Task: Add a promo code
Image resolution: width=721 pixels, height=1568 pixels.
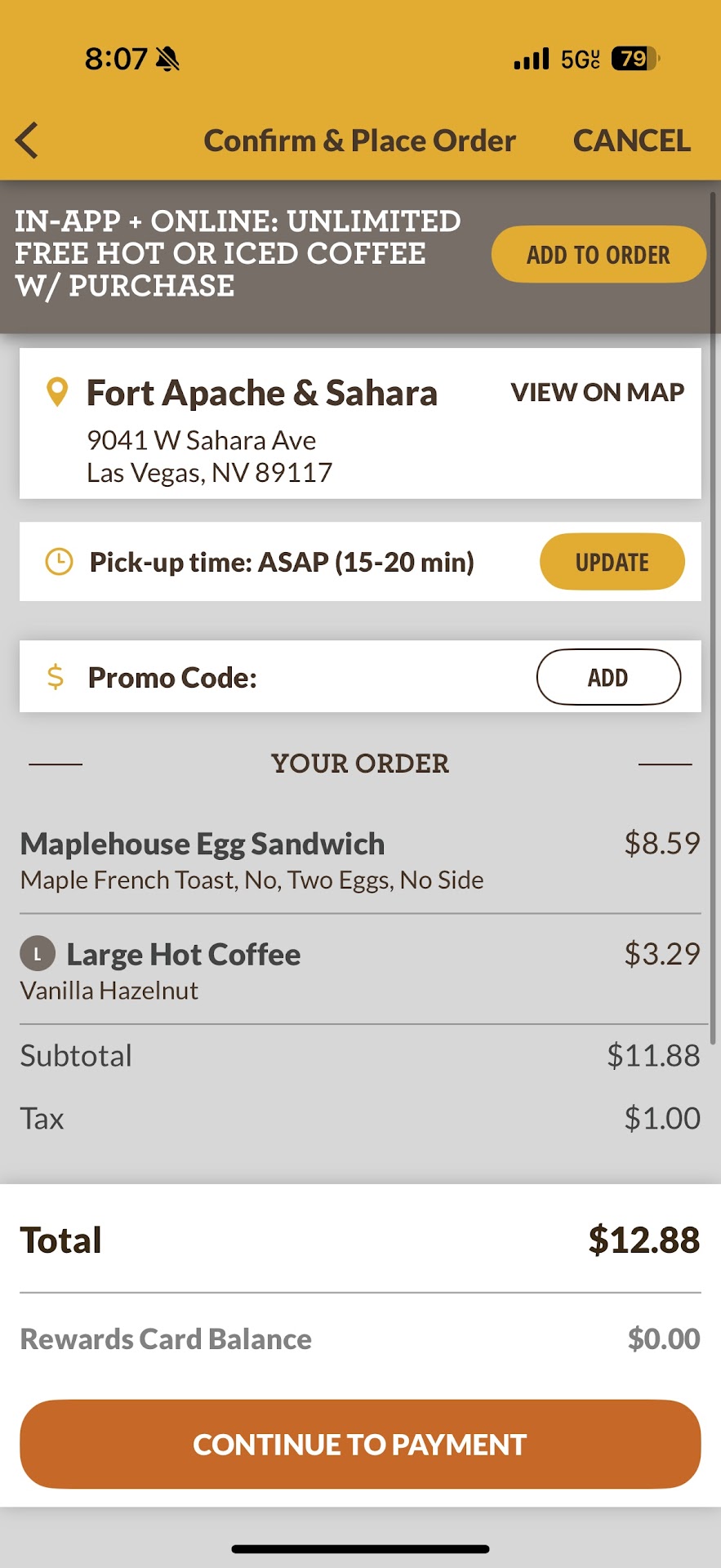Action: pyautogui.click(x=608, y=677)
